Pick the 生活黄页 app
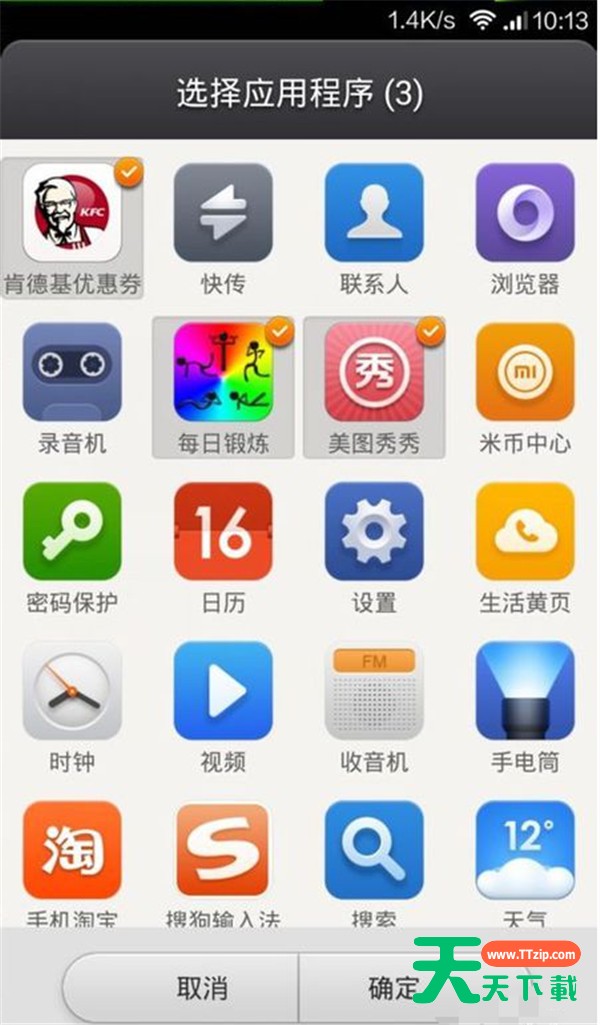The image size is (600, 1025). [x=525, y=531]
